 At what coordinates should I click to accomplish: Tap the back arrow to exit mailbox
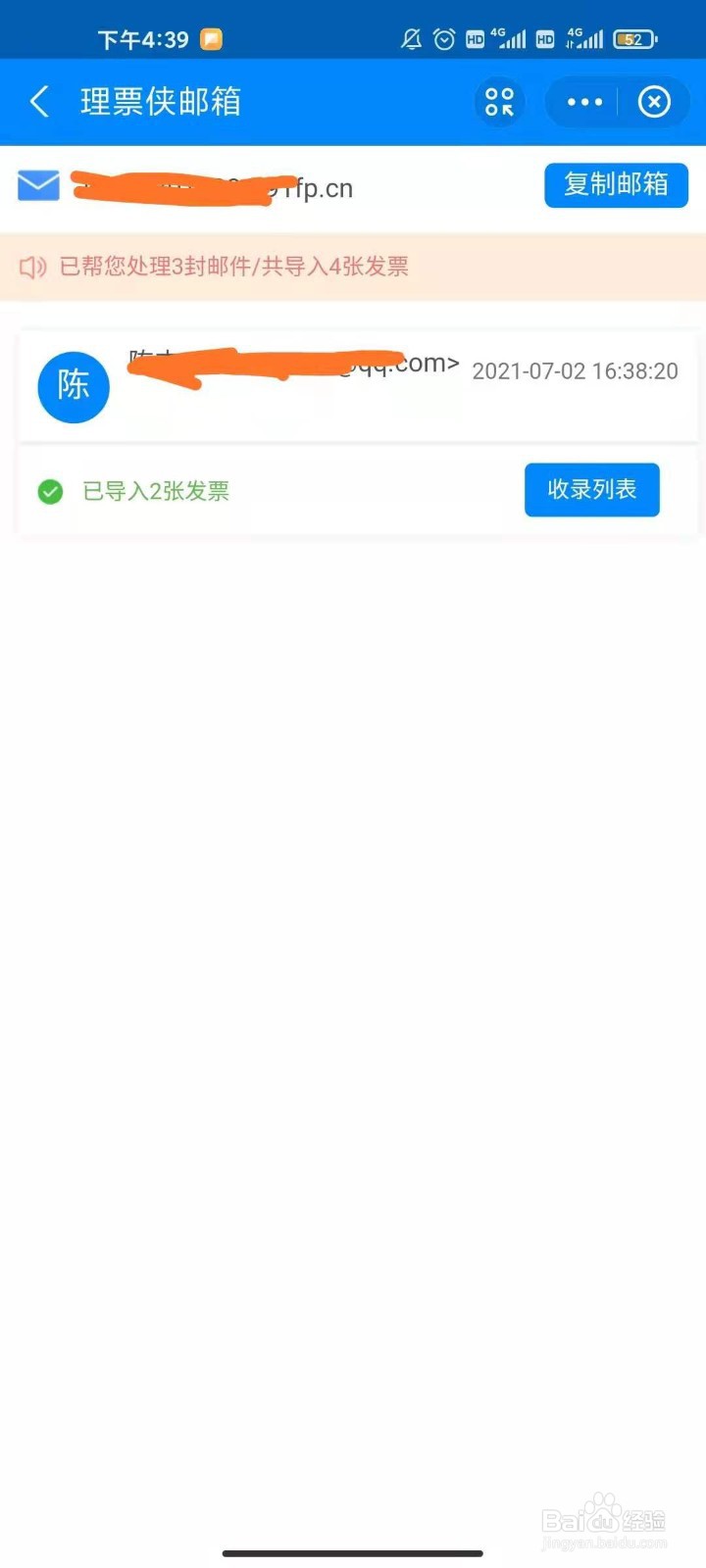coord(38,102)
